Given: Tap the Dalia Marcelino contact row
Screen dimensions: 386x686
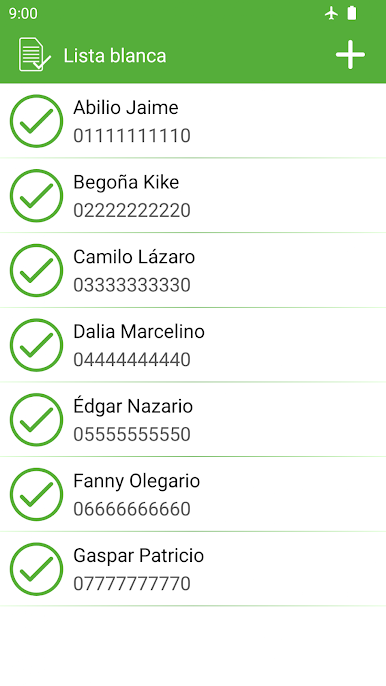Looking at the screenshot, I should 193,345.
